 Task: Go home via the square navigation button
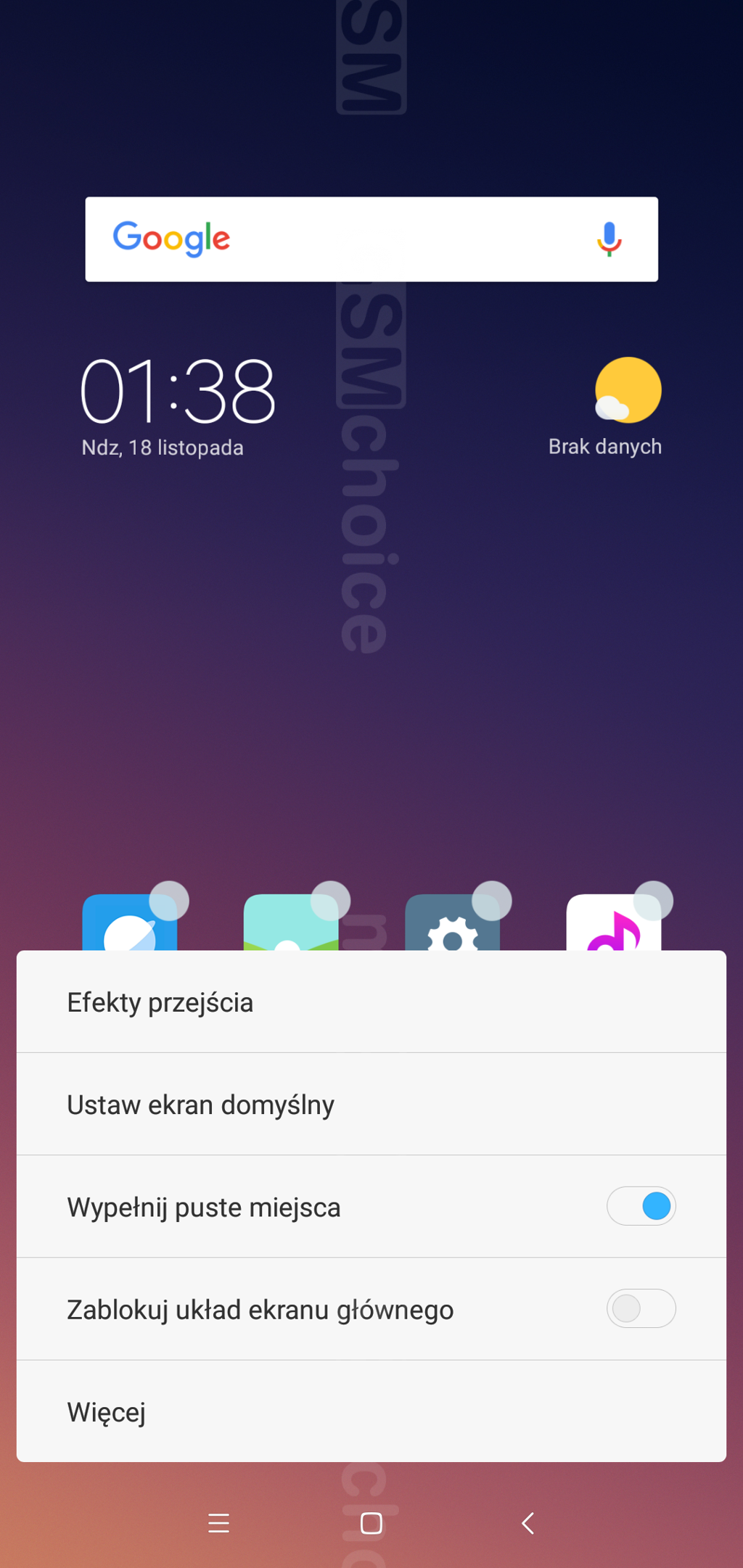[x=371, y=1523]
